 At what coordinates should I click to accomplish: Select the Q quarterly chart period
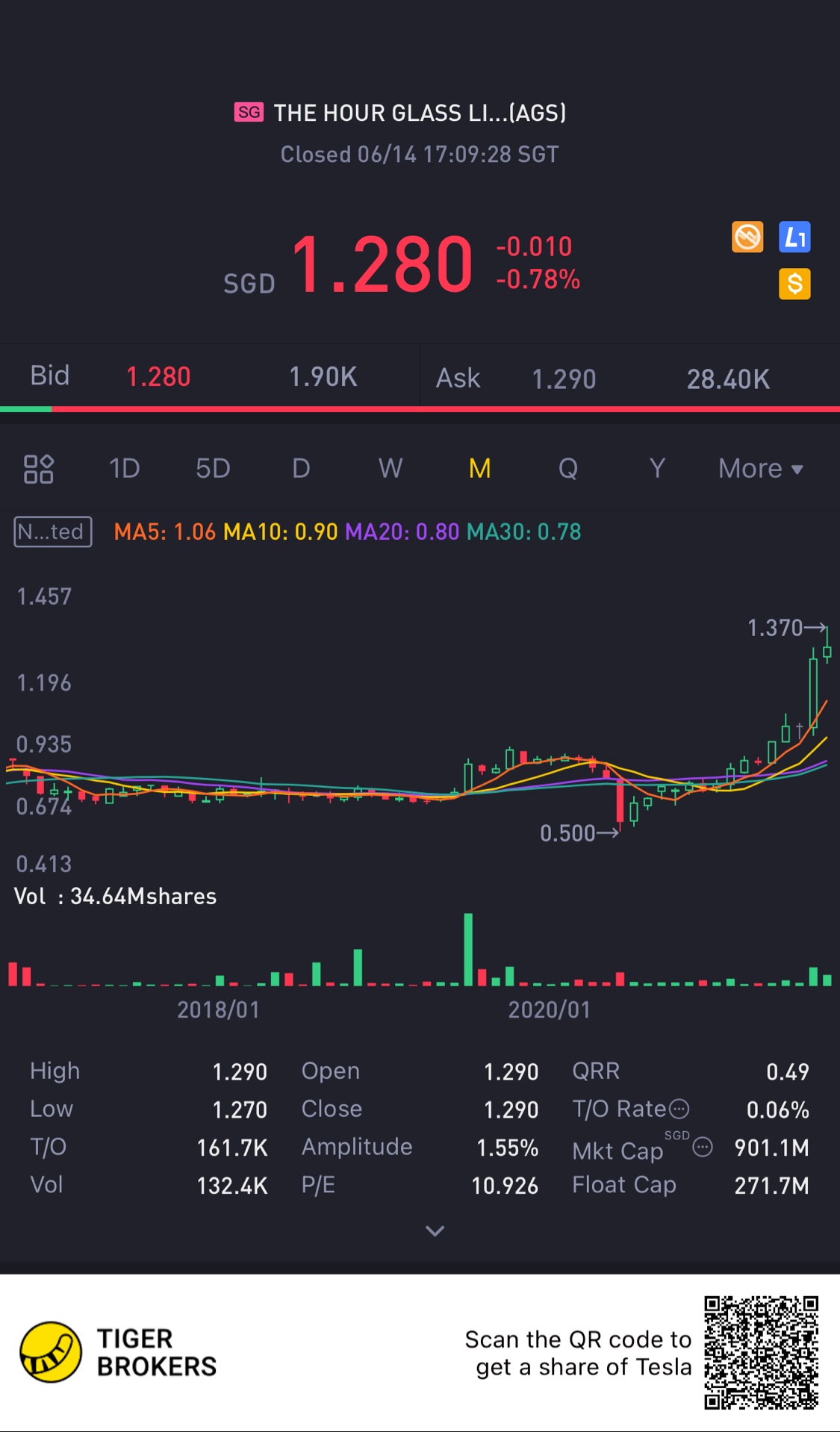[x=568, y=469]
